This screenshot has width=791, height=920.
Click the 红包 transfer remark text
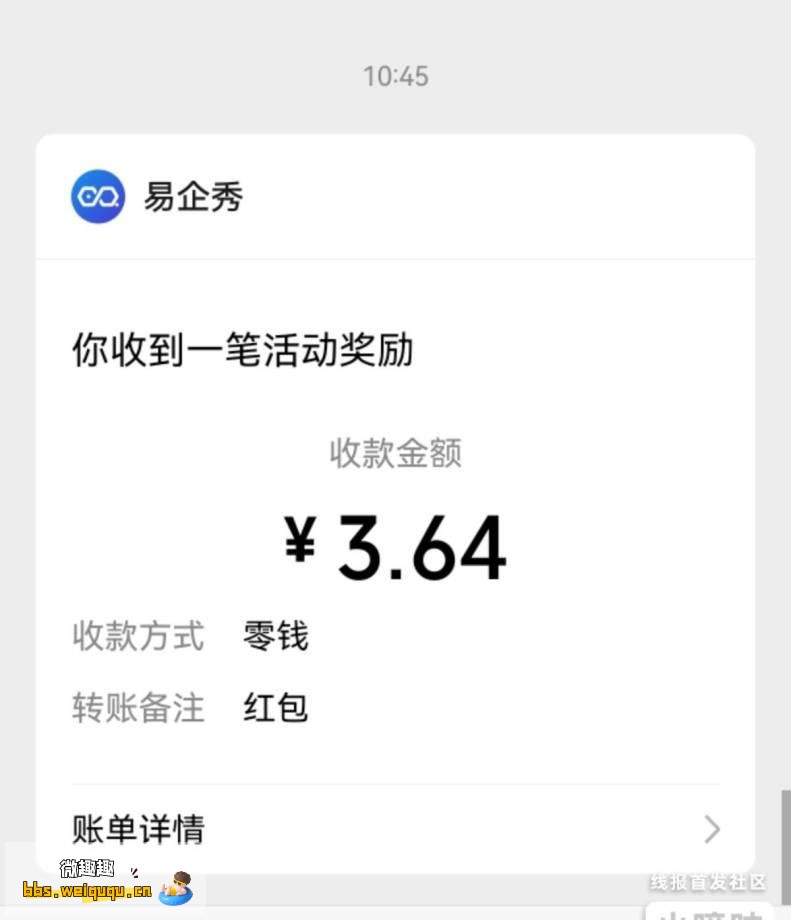pos(275,707)
